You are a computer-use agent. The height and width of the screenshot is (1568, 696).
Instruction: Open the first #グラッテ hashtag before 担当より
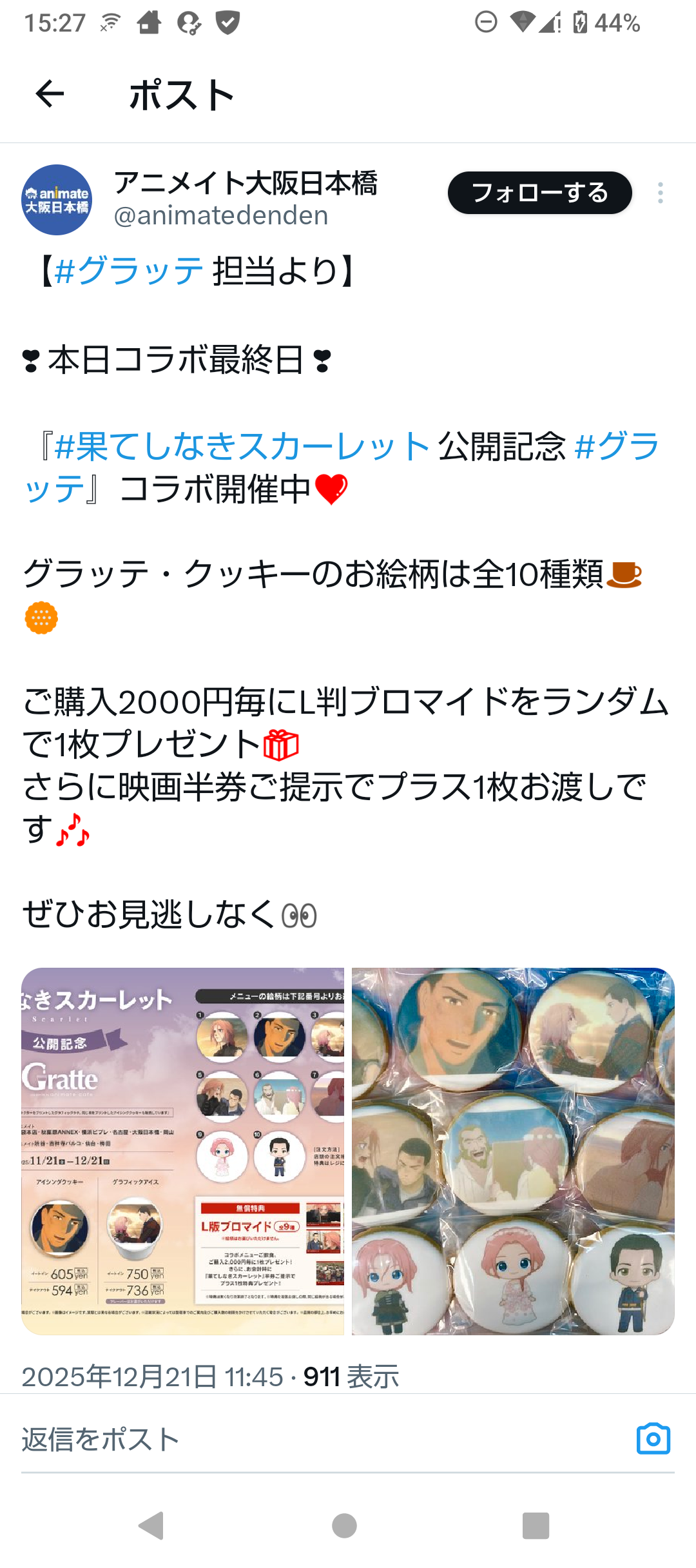[129, 270]
